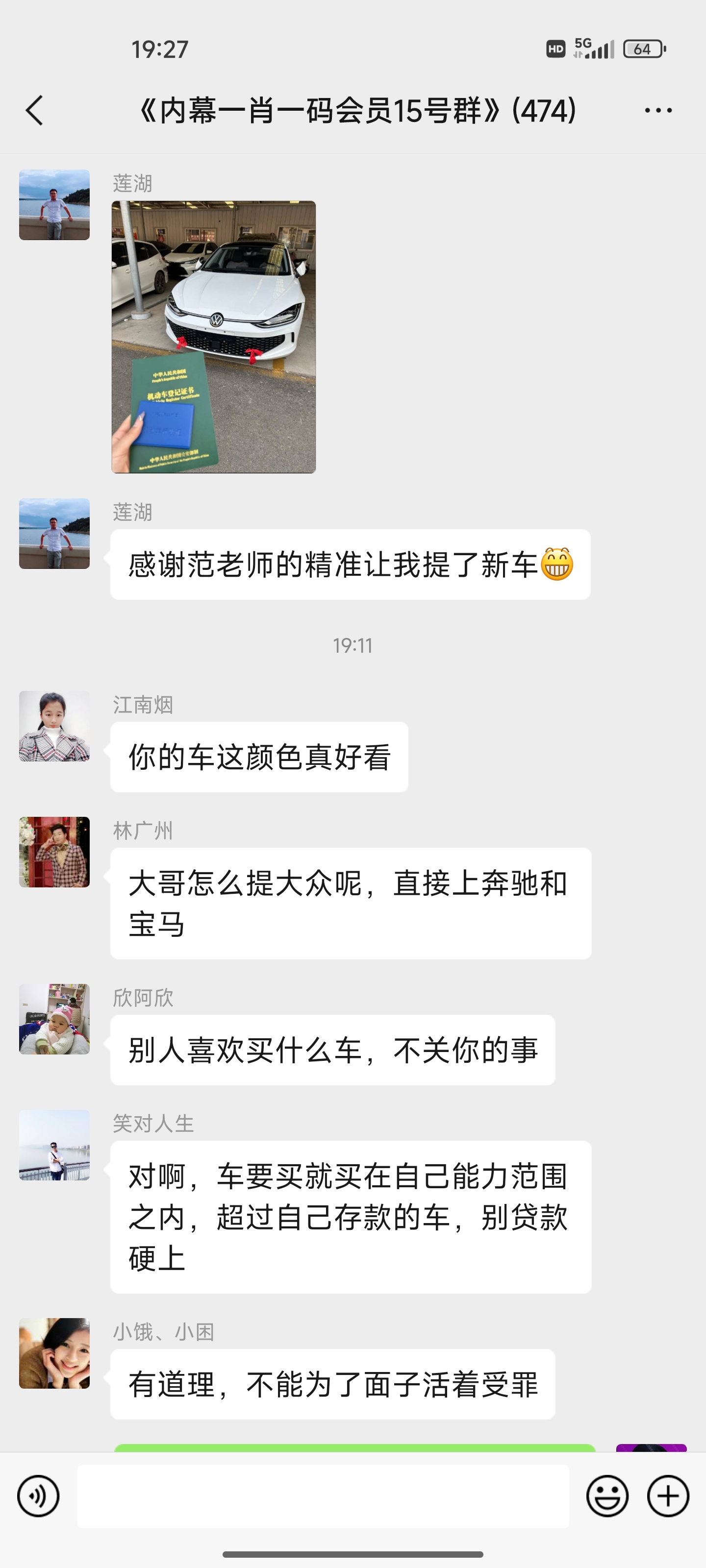Go back from the group chat
706x1568 pixels.
pos(35,110)
